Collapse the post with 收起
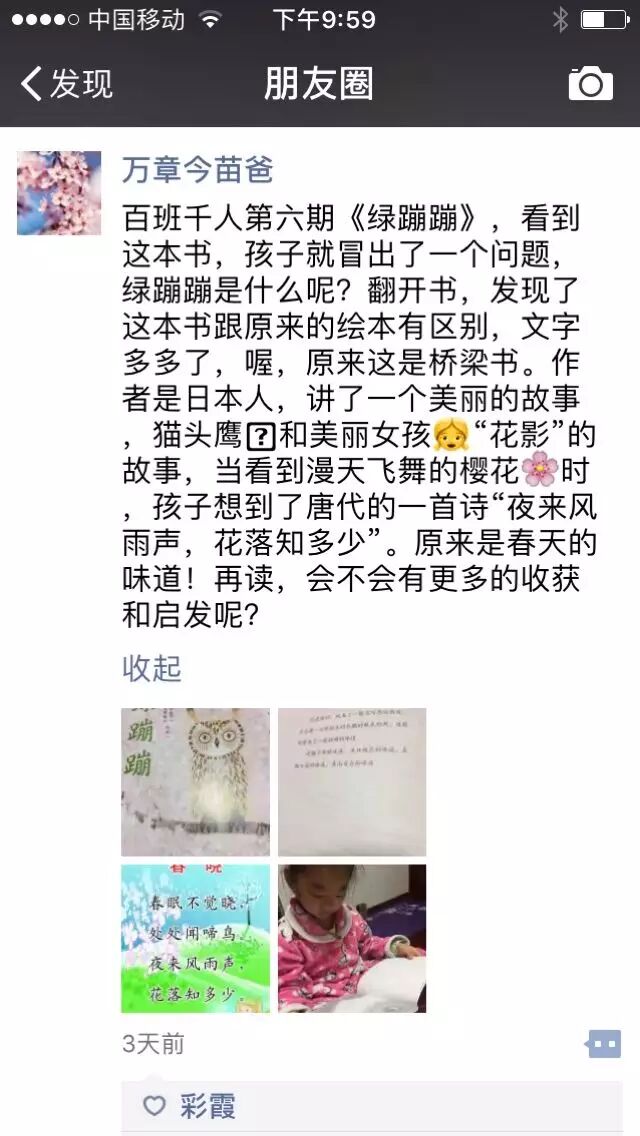Screen dimensions: 640x1136 click(x=151, y=668)
